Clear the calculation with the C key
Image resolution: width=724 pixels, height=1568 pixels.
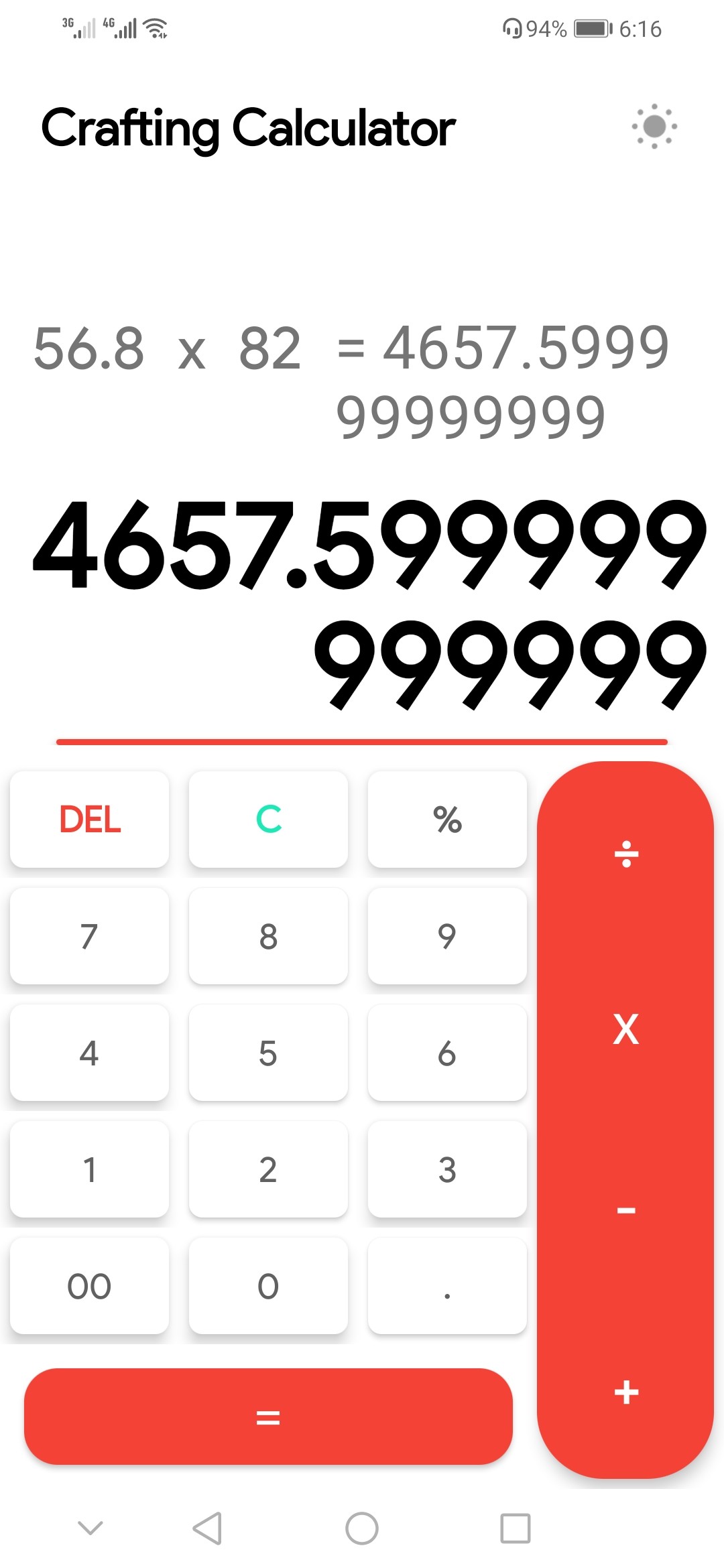pyautogui.click(x=268, y=819)
